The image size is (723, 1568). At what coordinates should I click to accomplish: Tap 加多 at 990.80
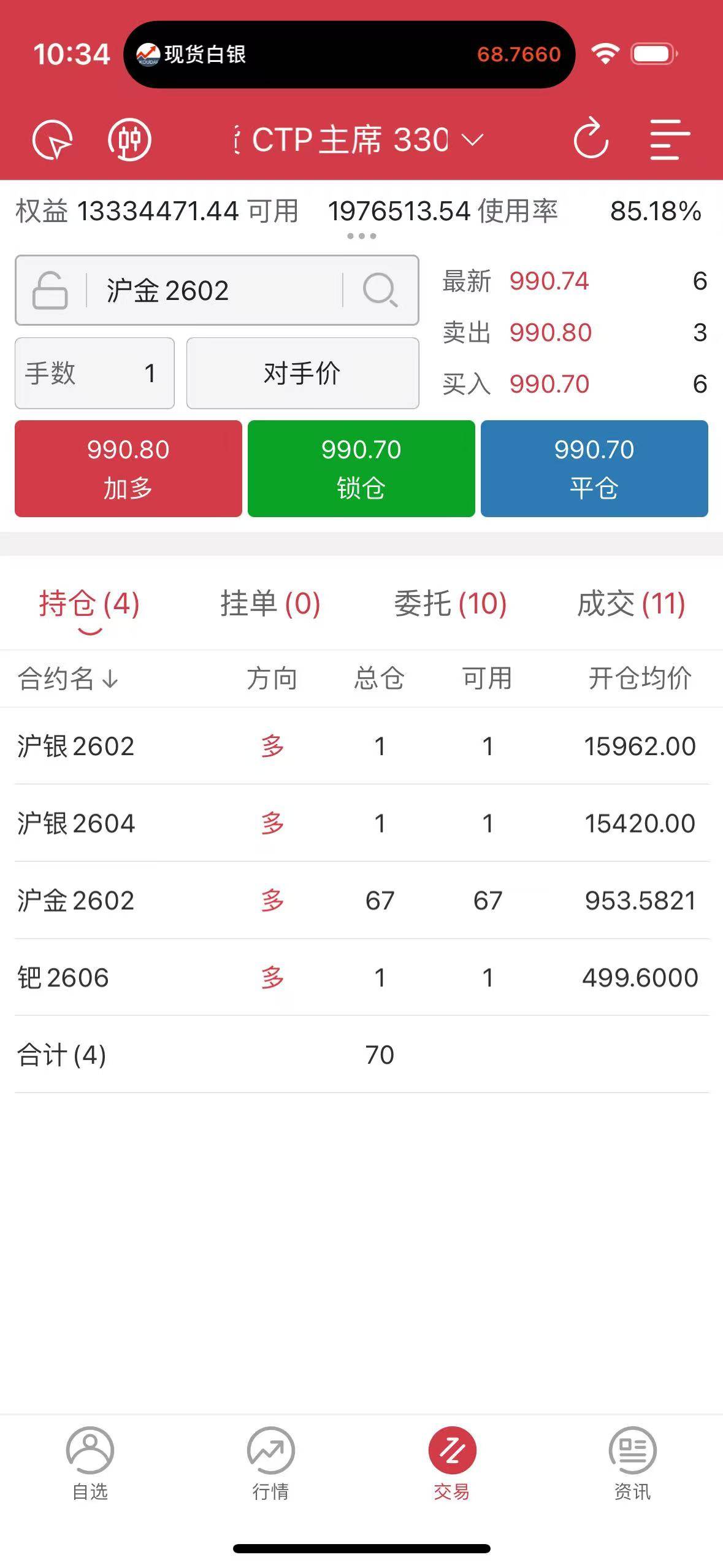pyautogui.click(x=128, y=469)
